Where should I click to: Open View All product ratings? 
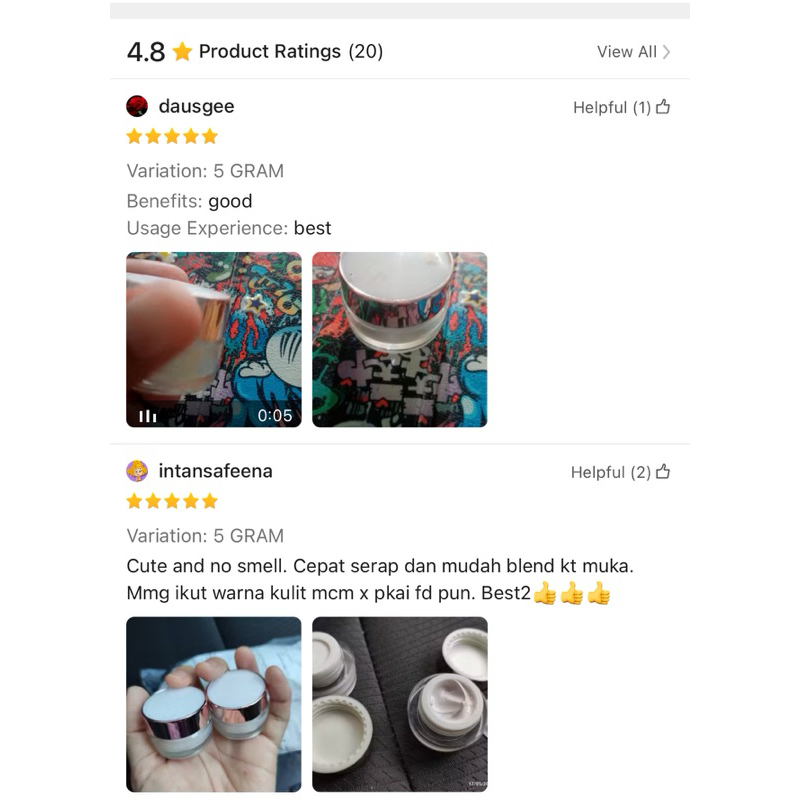click(633, 52)
